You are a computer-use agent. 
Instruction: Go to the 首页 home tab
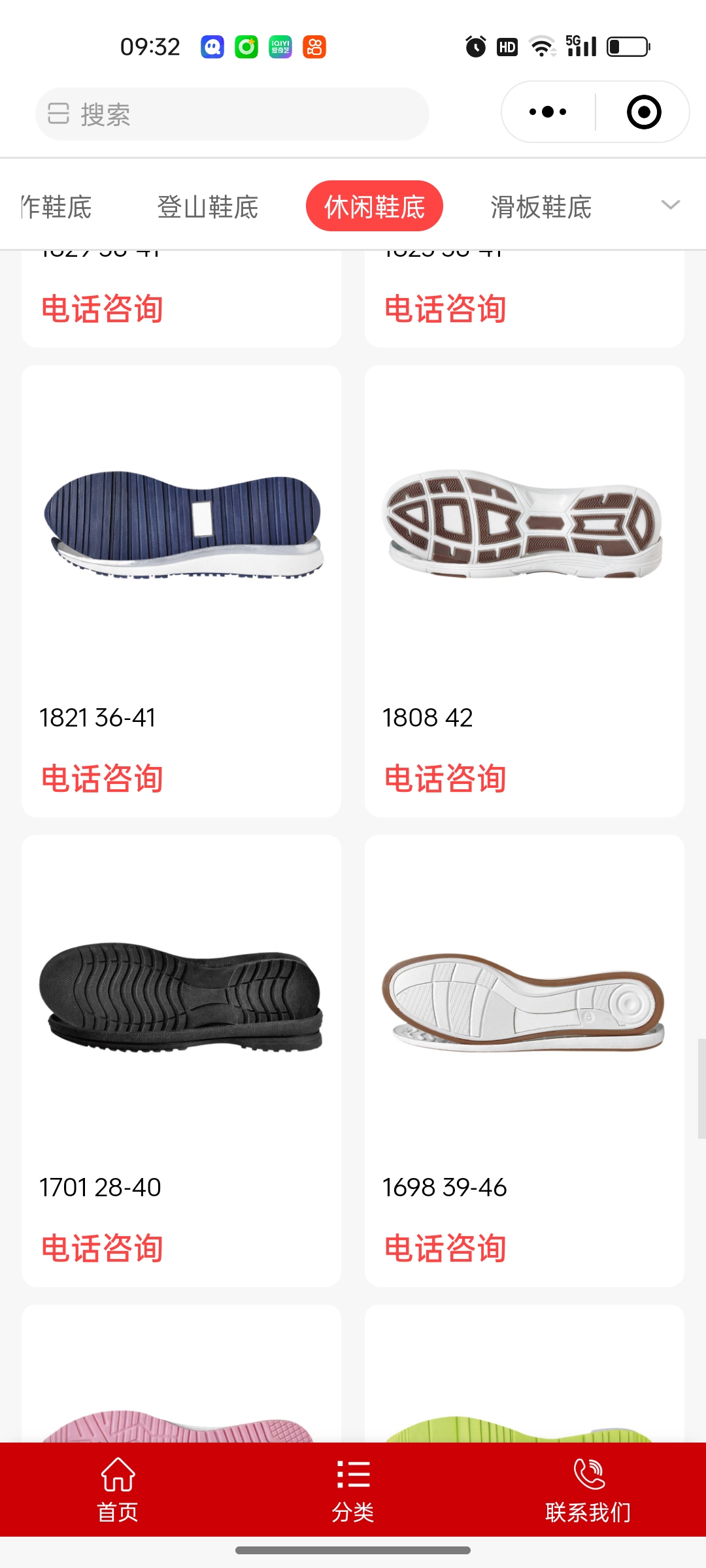click(118, 1490)
